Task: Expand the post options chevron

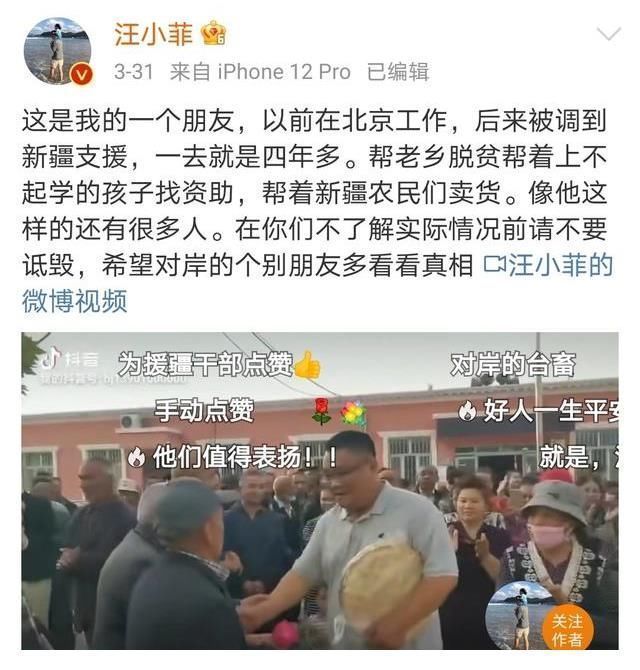Action: [608, 35]
